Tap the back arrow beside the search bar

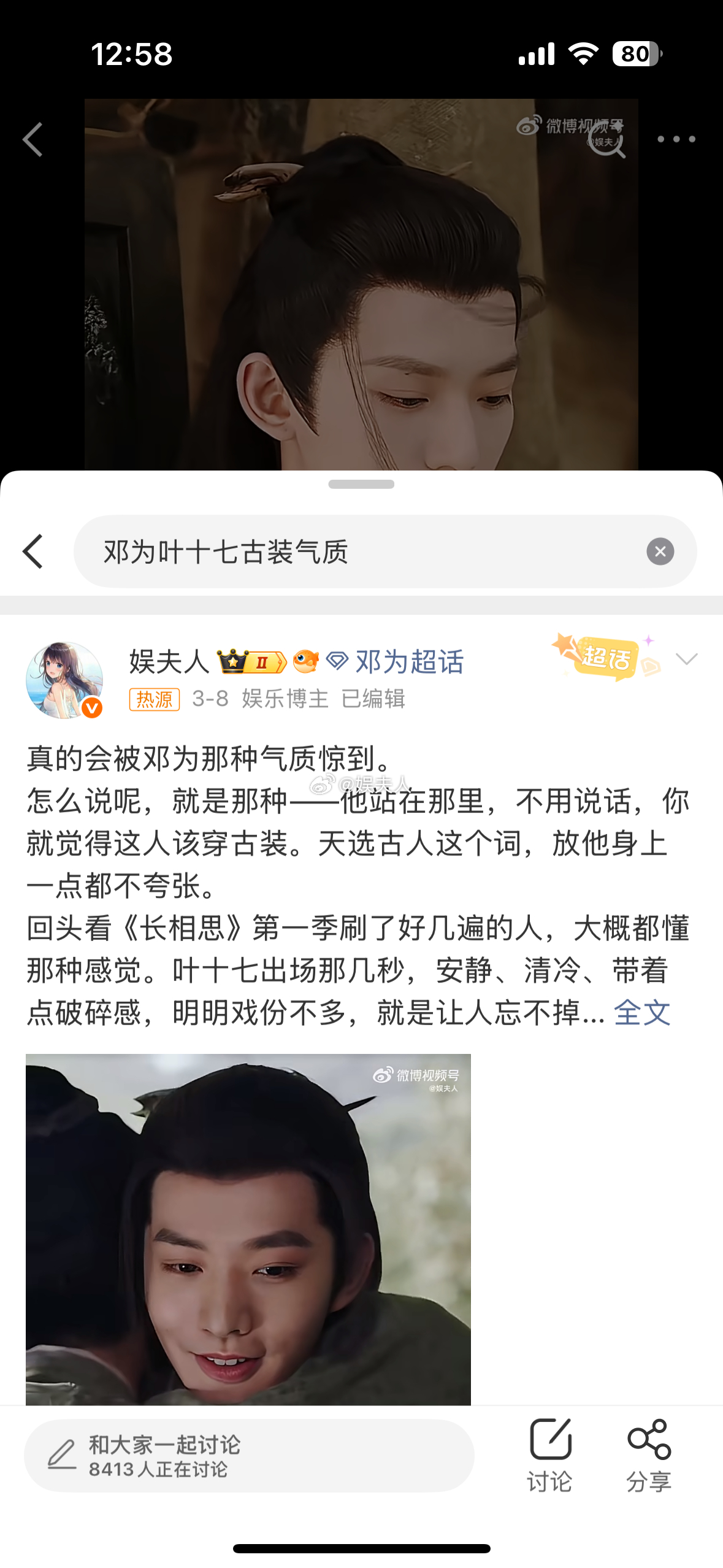[35, 551]
